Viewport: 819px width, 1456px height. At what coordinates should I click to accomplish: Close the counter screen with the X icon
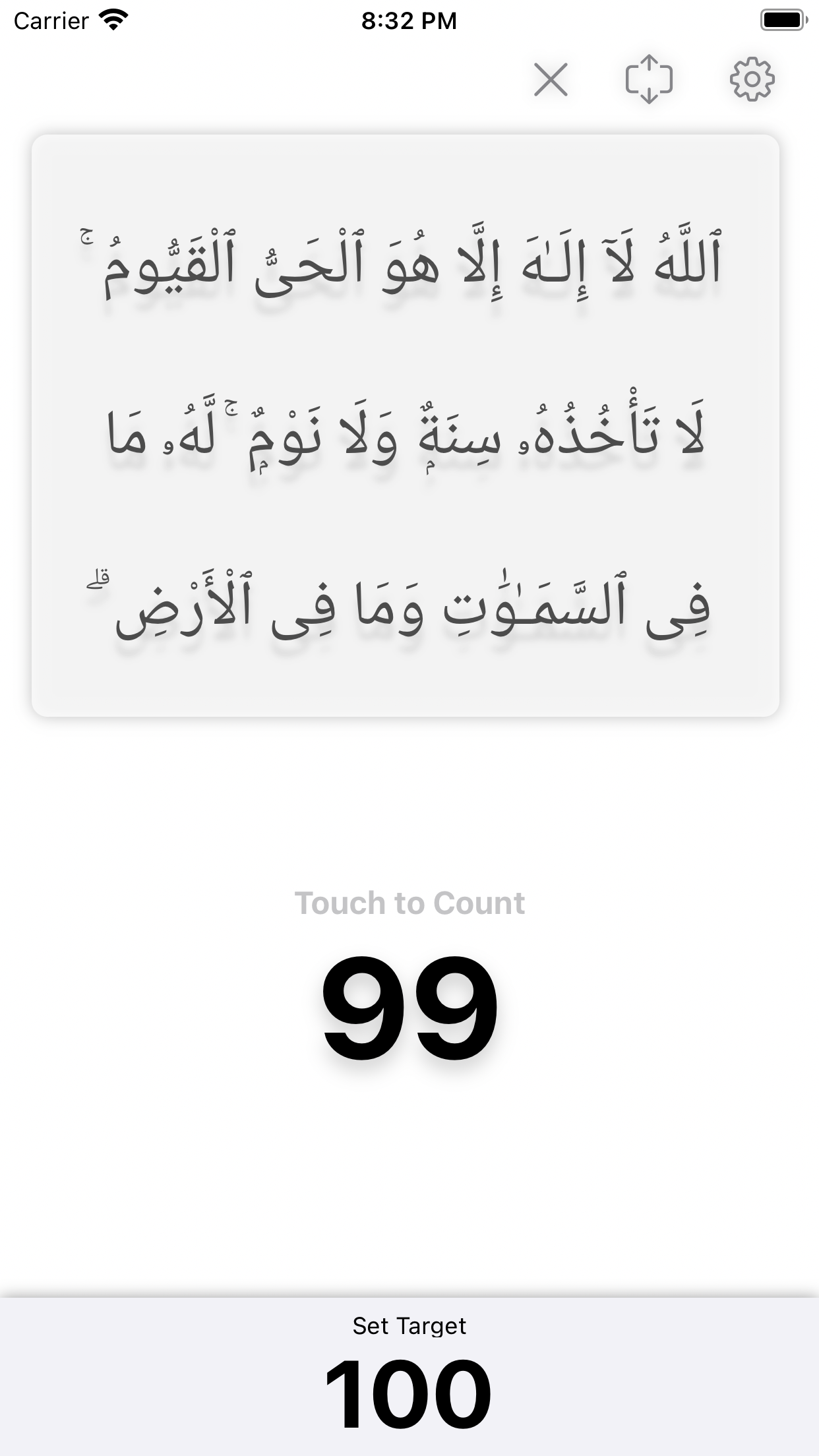551,80
